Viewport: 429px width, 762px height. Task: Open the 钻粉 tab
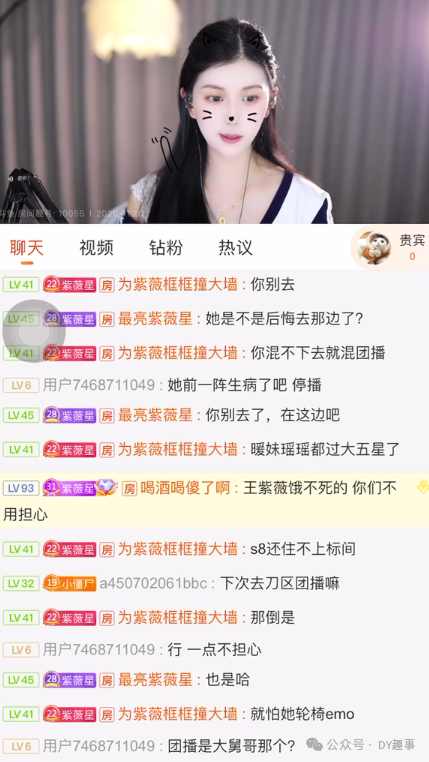pos(166,248)
